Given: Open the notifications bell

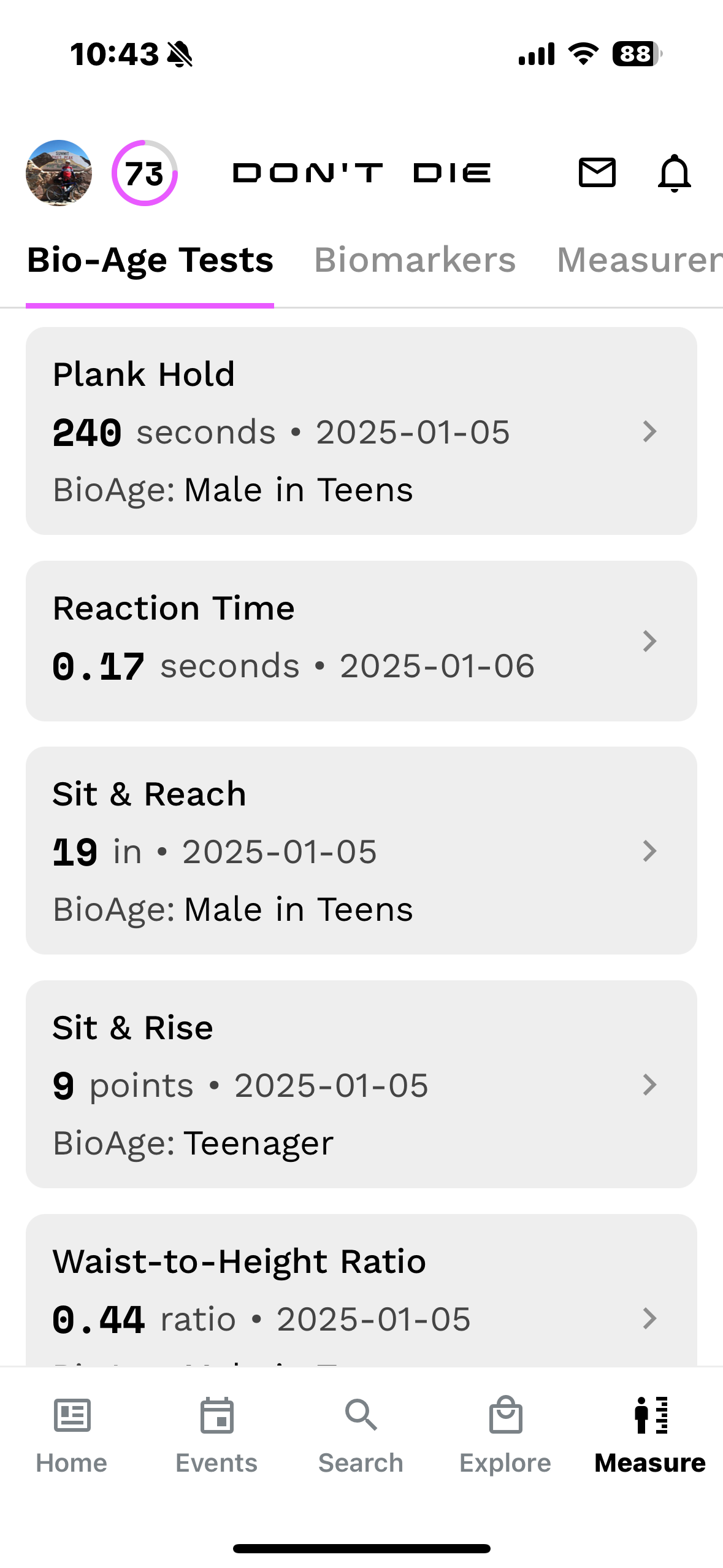Looking at the screenshot, I should (x=674, y=173).
